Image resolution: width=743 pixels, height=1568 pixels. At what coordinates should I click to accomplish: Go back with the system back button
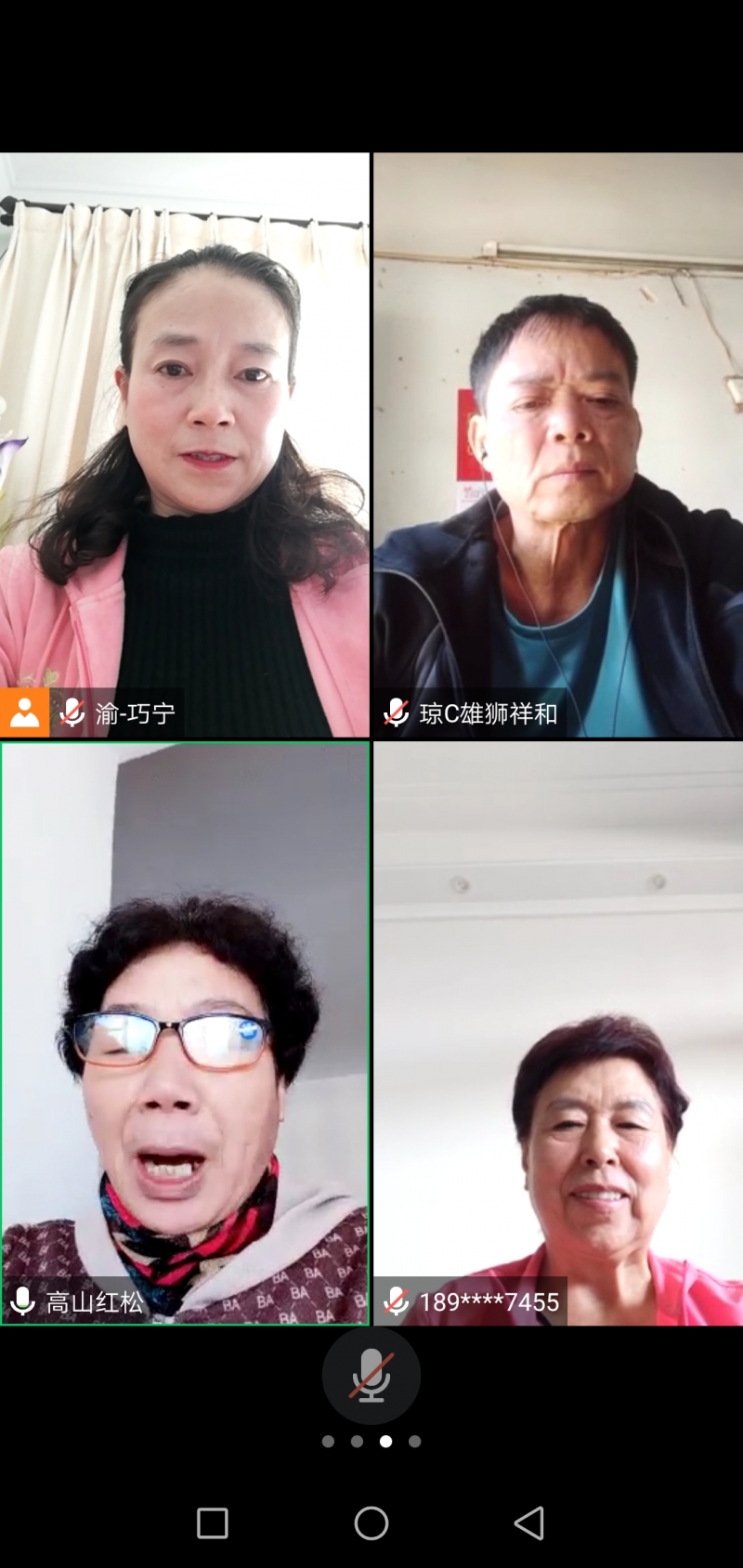(529, 1523)
